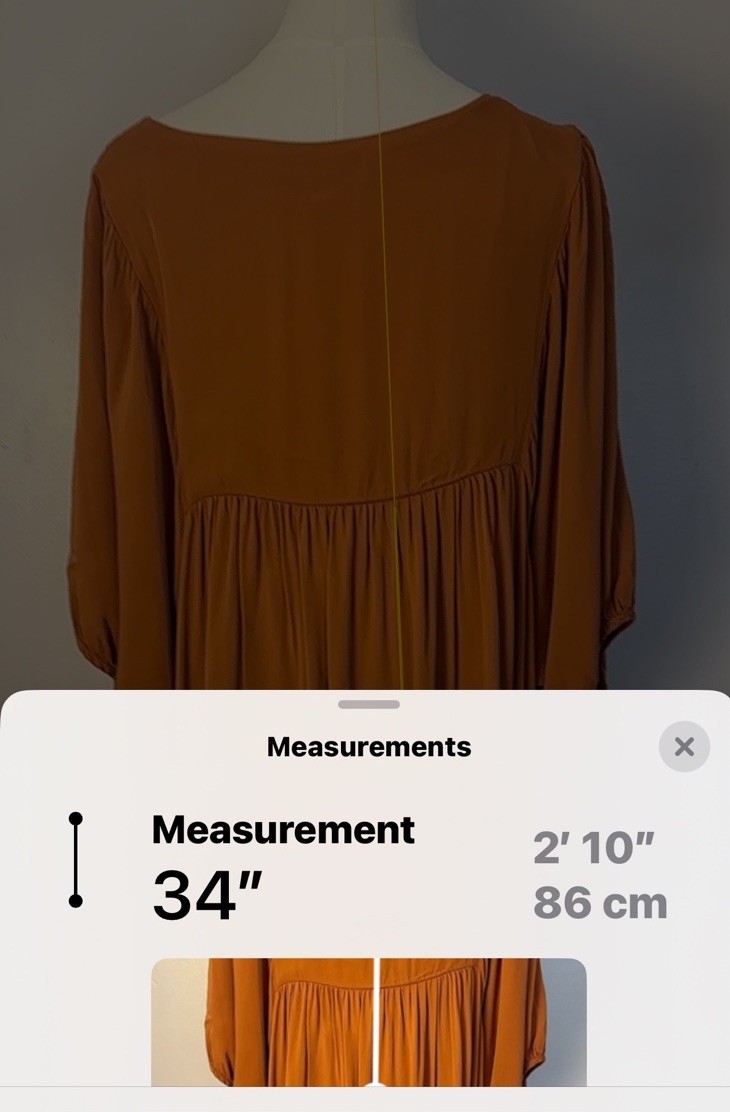Open the measurement photo preview
Image resolution: width=730 pixels, height=1112 pixels.
368,1022
